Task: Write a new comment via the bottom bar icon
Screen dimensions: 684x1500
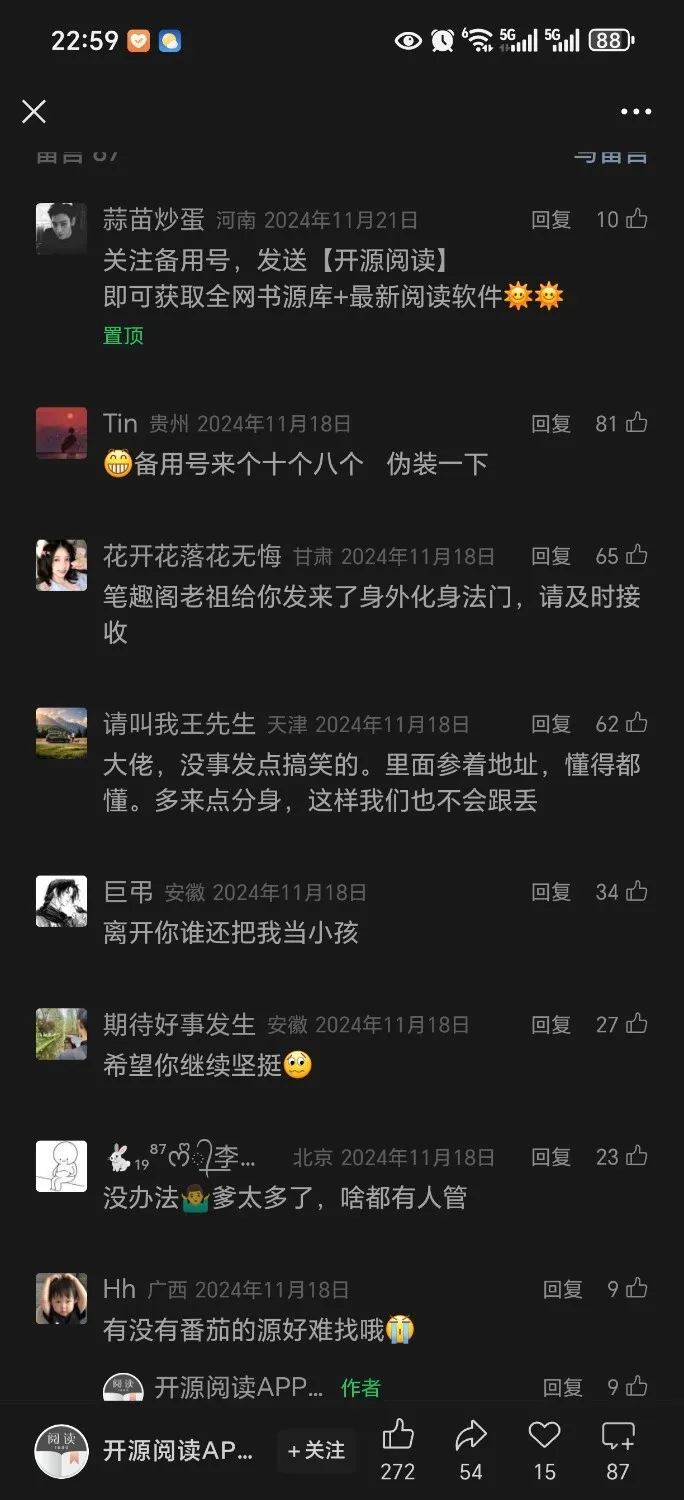Action: pos(618,1437)
